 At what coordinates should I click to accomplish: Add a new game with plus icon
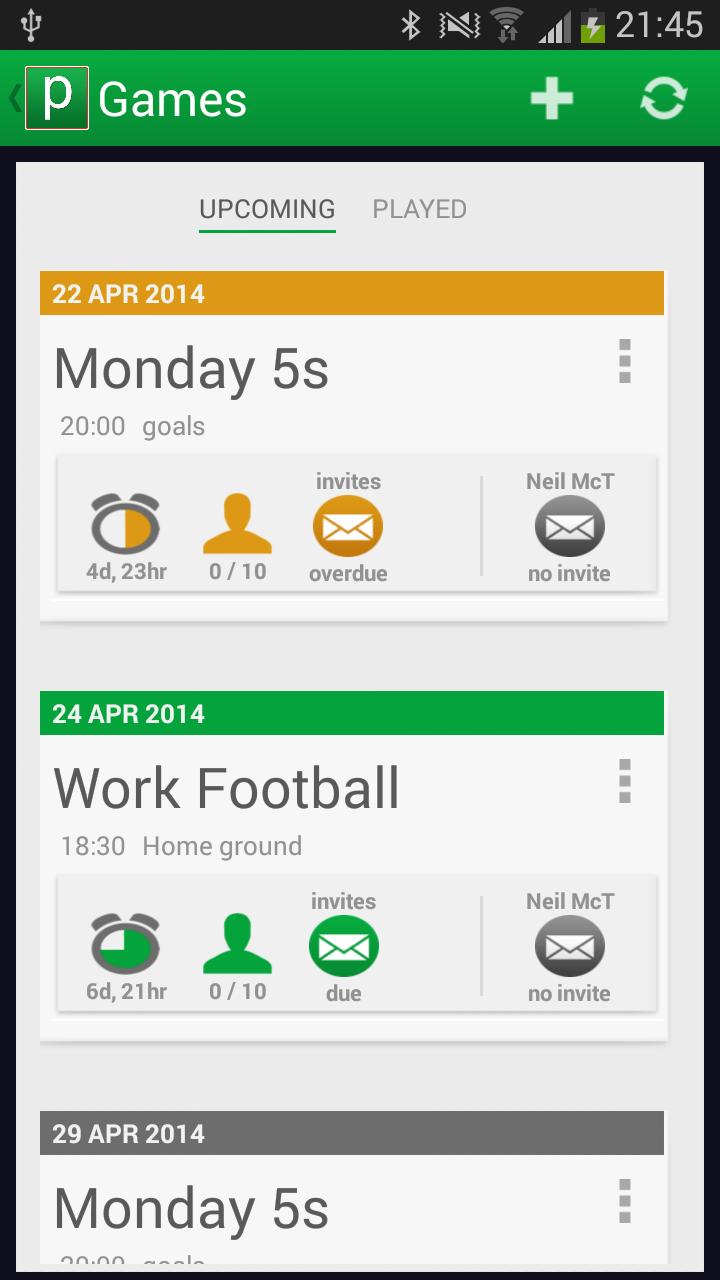(x=551, y=99)
